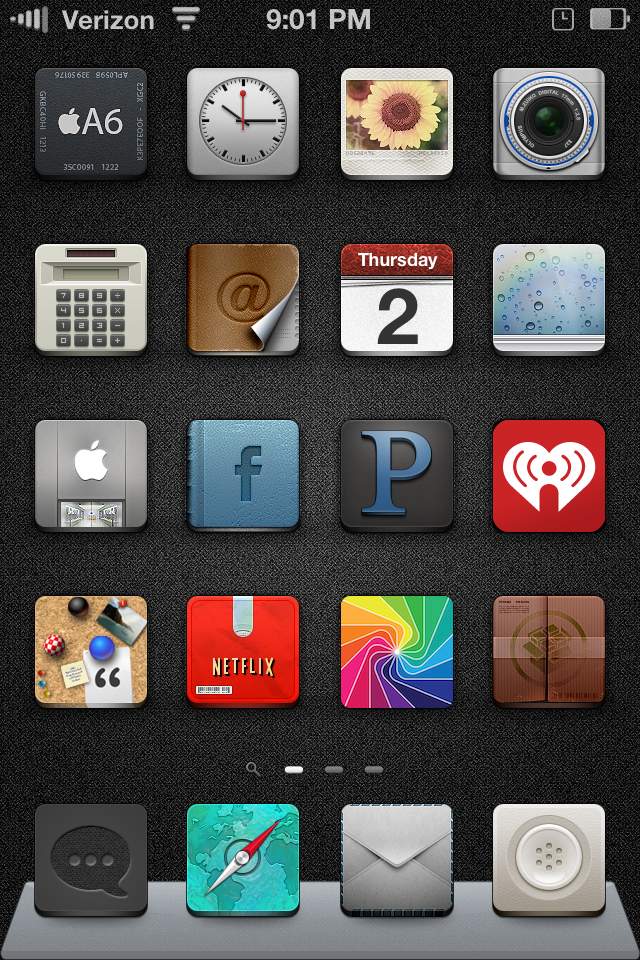Viewport: 640px width, 960px height.
Task: Open the Facebook app
Action: (243, 475)
